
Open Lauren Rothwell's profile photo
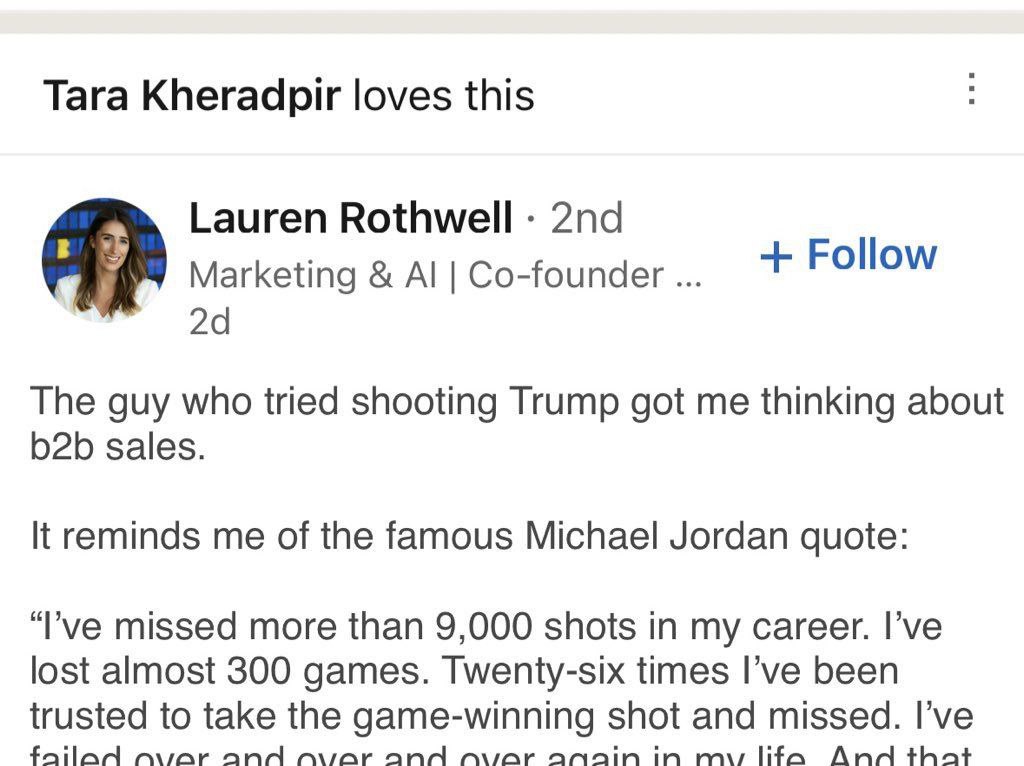(x=104, y=261)
